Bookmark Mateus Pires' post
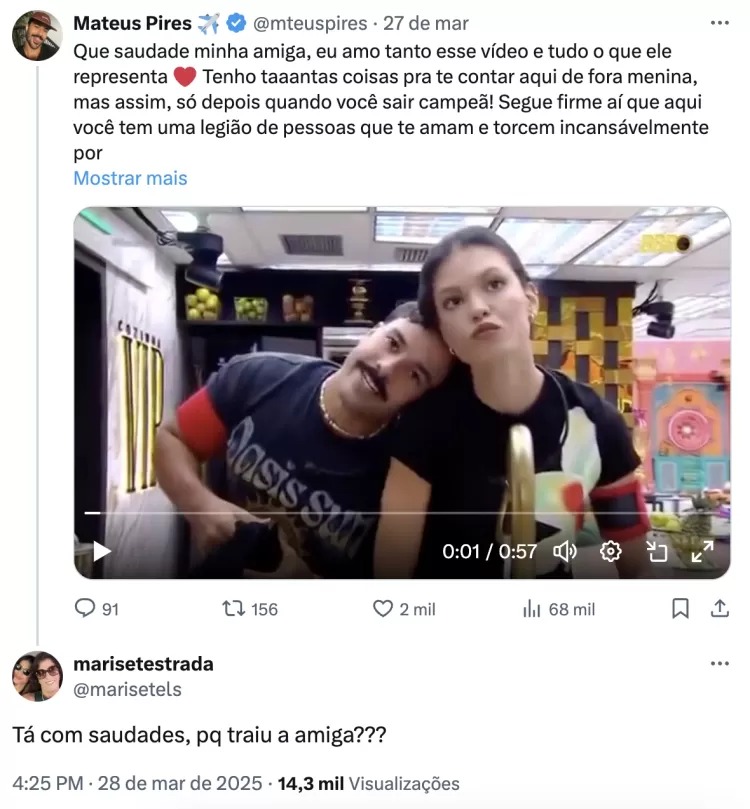This screenshot has height=809, width=750. click(680, 608)
